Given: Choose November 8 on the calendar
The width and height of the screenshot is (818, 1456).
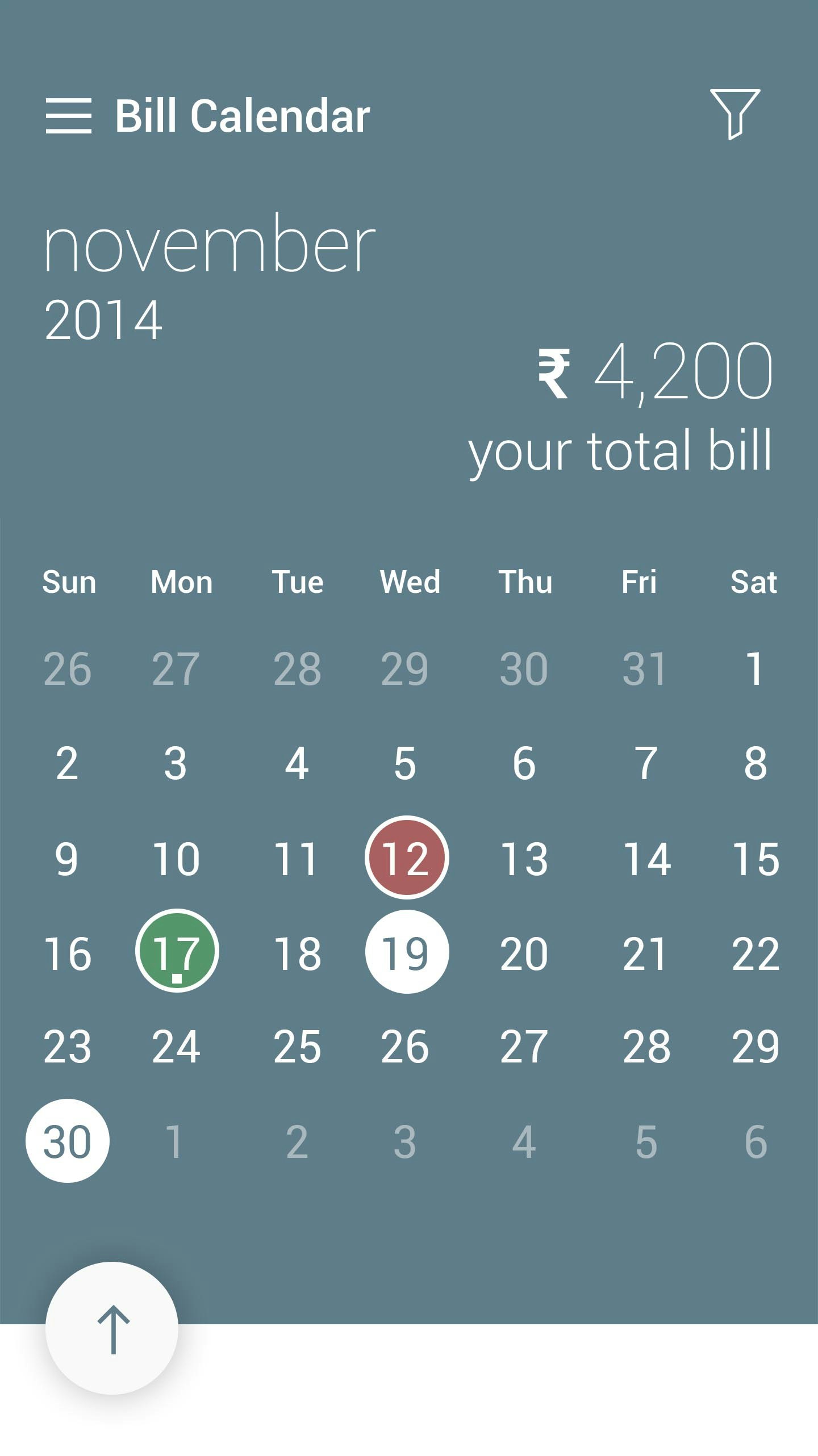Looking at the screenshot, I should point(755,763).
